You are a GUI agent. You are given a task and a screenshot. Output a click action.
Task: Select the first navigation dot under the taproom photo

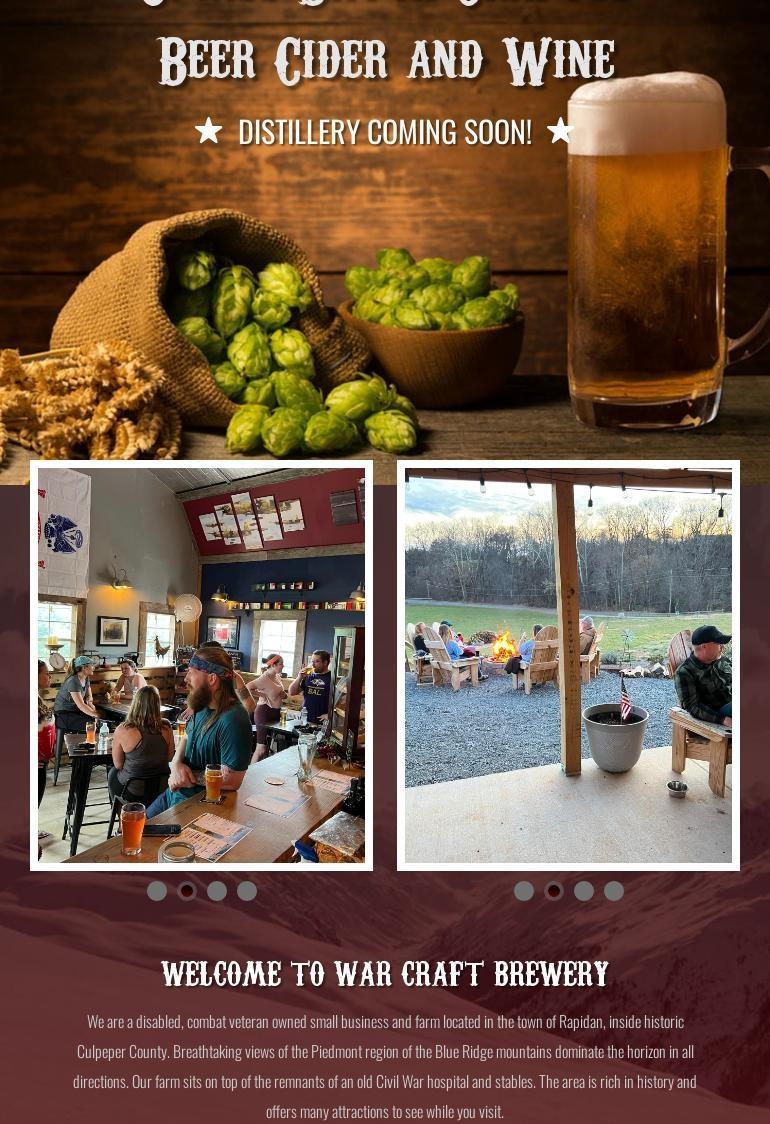(x=157, y=891)
